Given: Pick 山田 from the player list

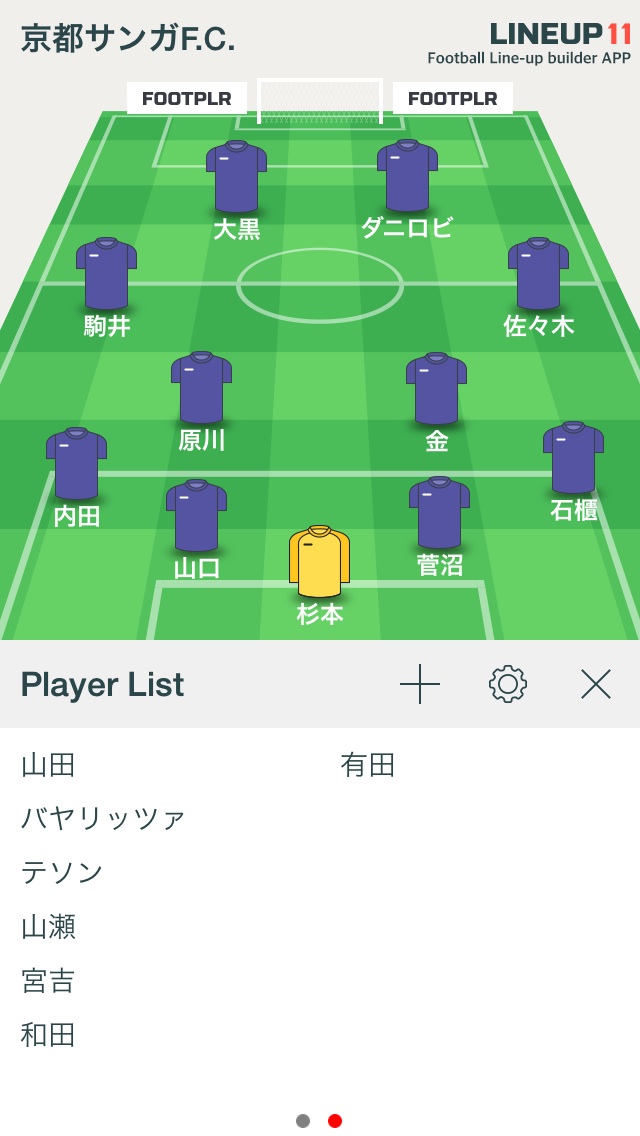Looking at the screenshot, I should 48,765.
